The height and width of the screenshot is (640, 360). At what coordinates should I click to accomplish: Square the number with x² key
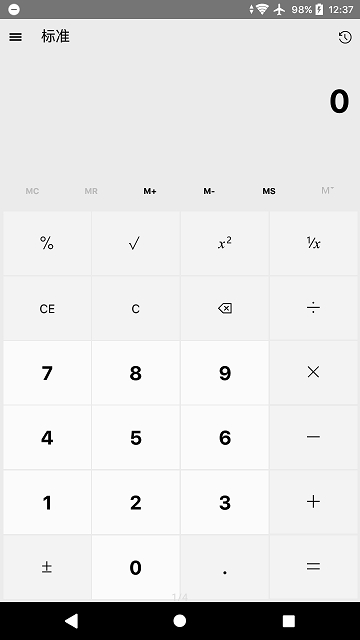coord(224,243)
